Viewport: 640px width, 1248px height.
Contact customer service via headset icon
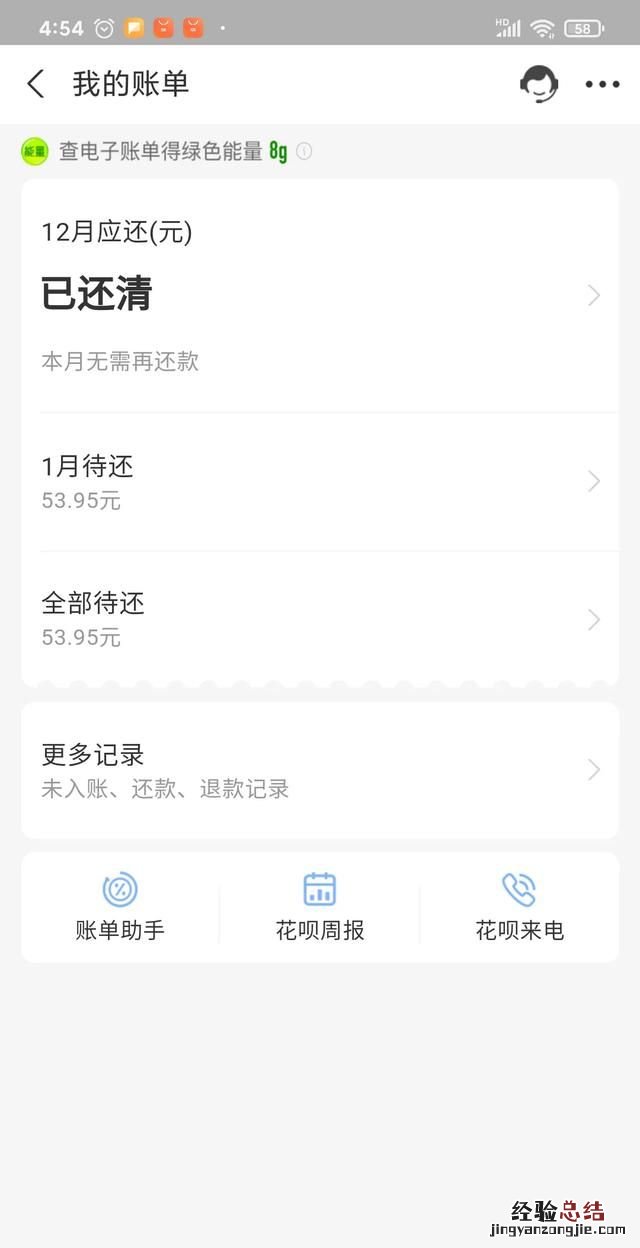pos(539,84)
